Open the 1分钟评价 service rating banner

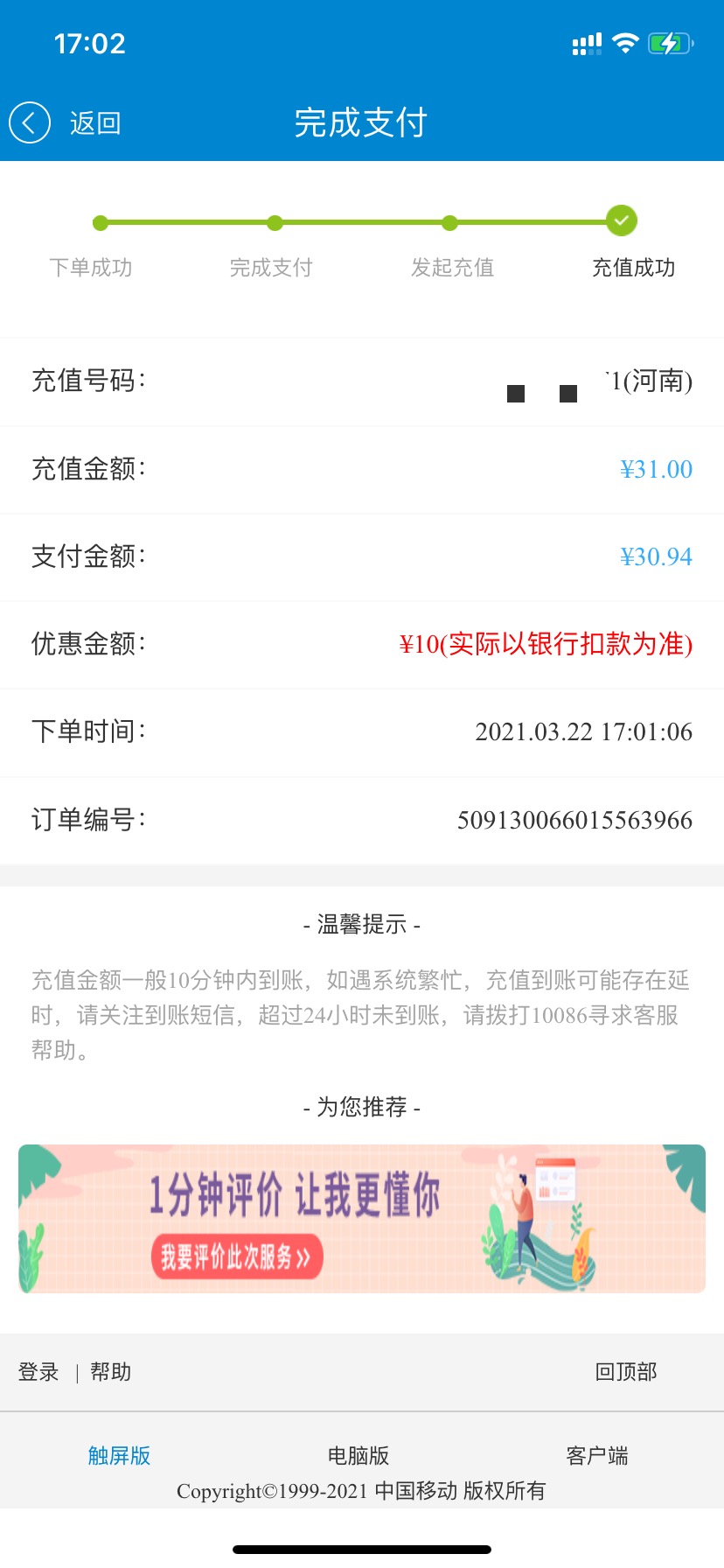(361, 1218)
